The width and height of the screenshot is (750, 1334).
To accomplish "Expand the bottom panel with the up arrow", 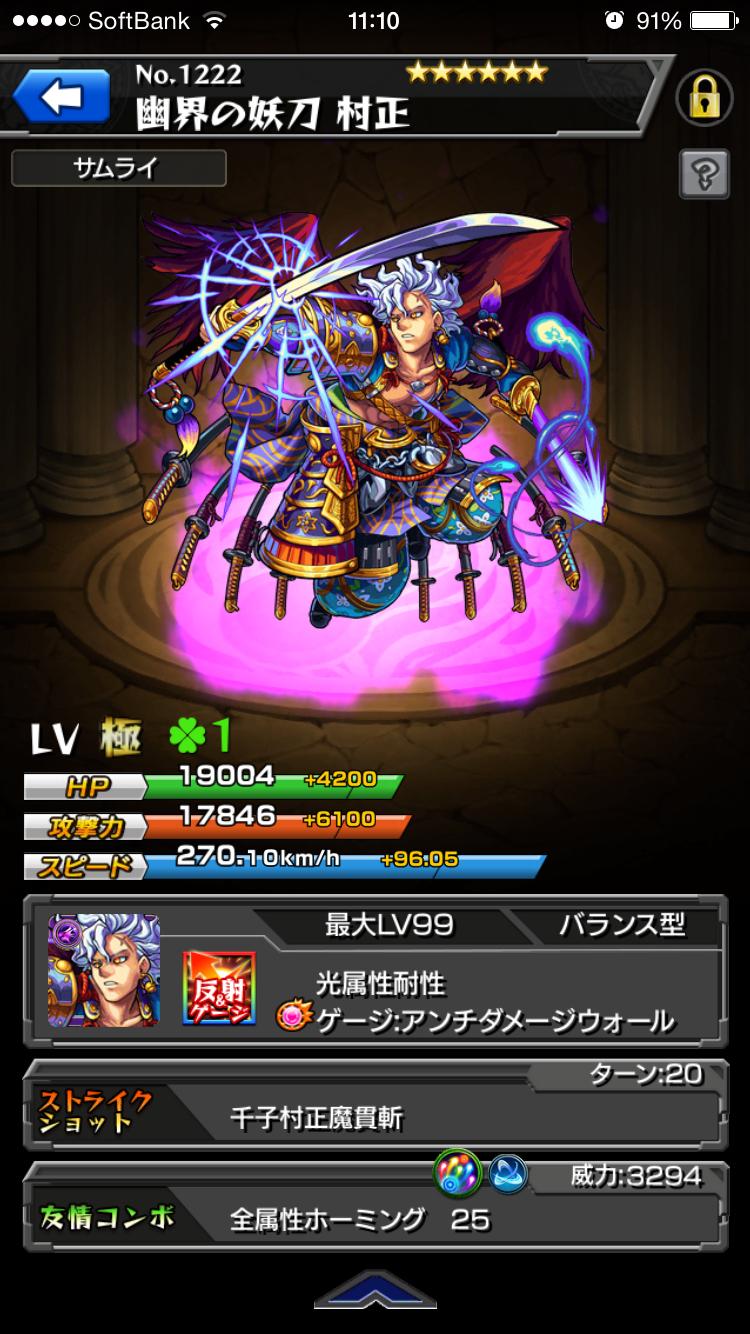I will pos(375,1290).
